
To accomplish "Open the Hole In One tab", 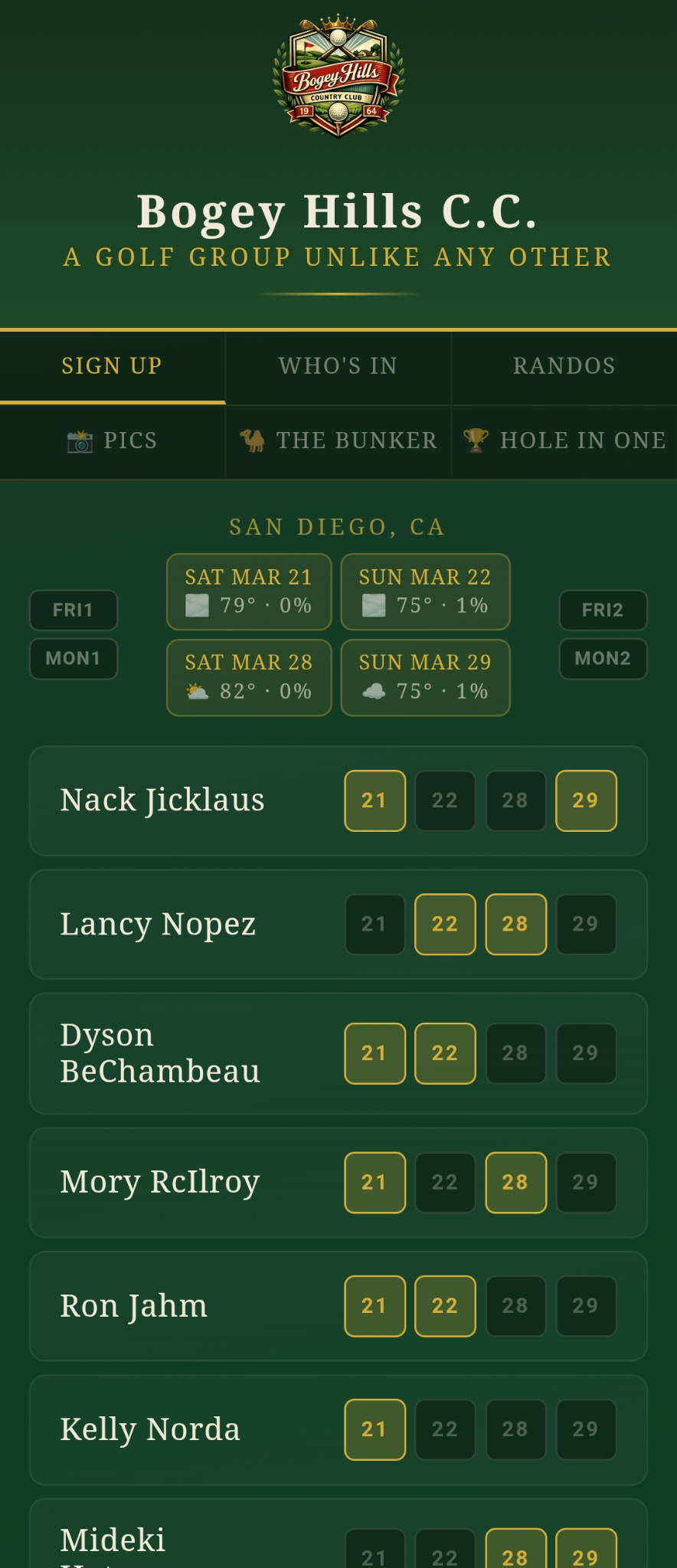I will click(564, 440).
